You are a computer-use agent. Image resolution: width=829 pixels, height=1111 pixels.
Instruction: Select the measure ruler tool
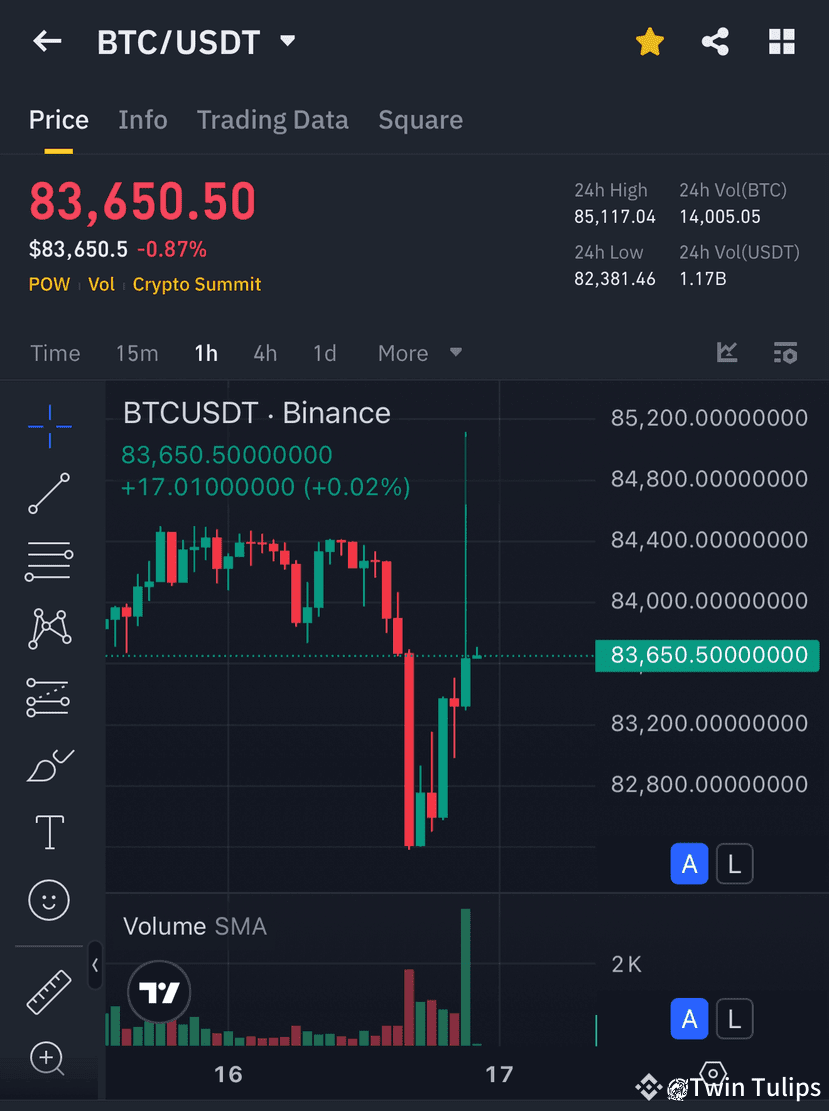tap(48, 991)
